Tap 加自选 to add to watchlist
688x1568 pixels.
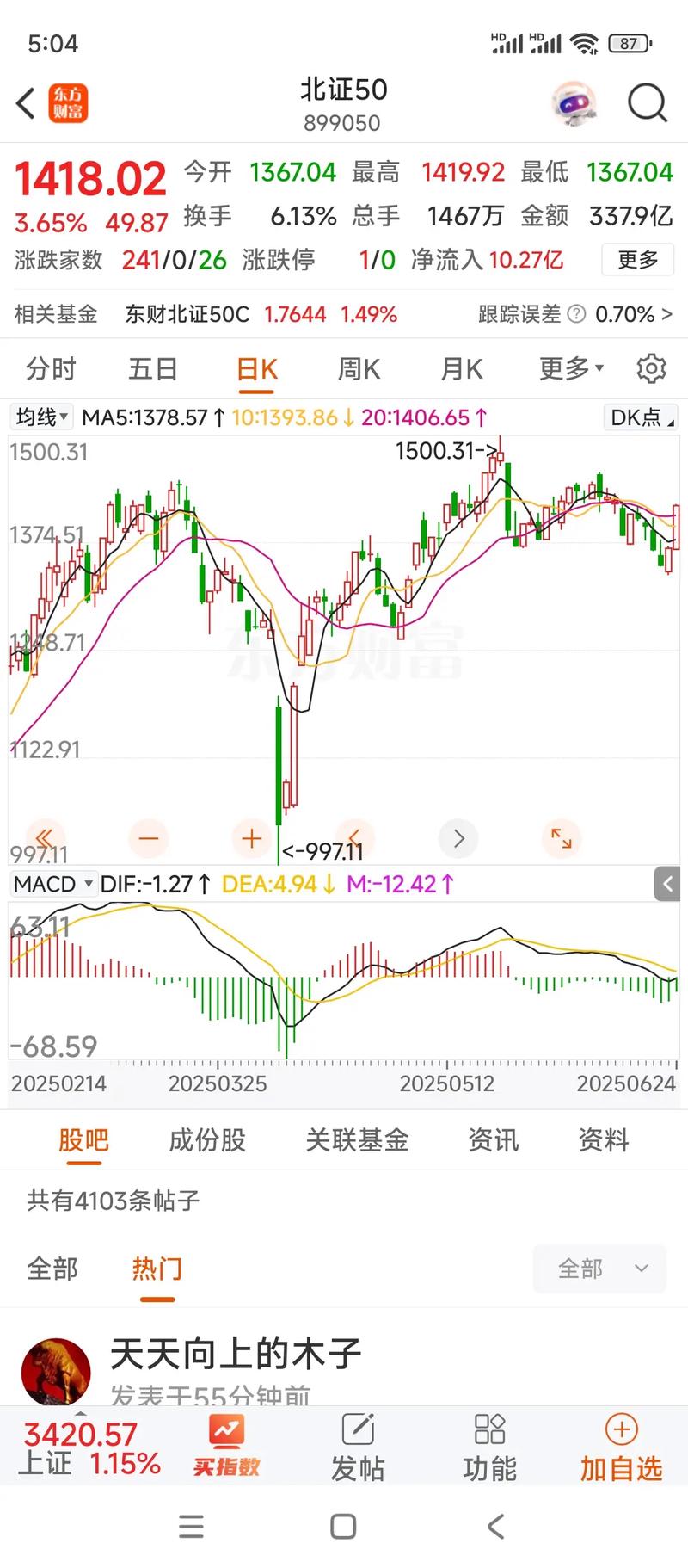(621, 1448)
